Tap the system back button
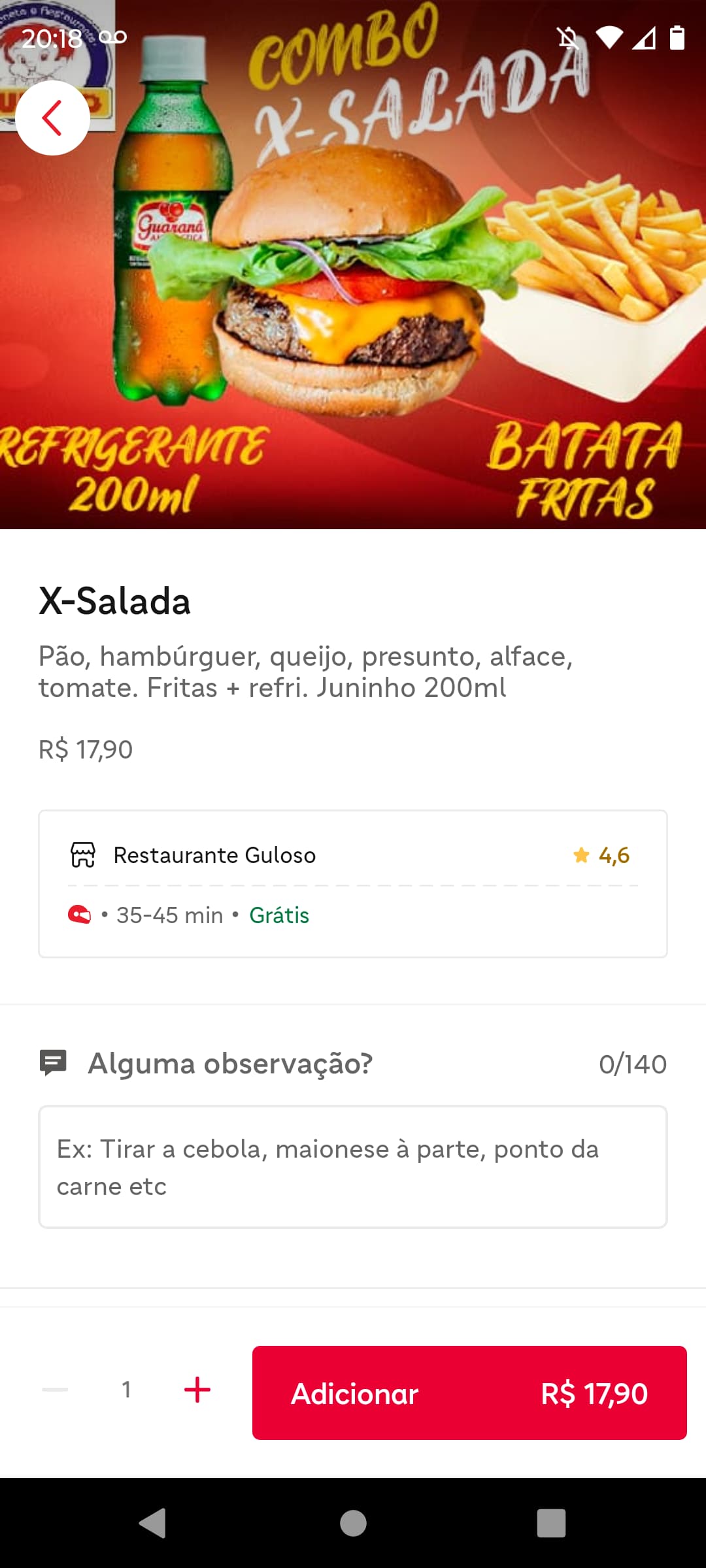The width and height of the screenshot is (706, 1568). tap(153, 1524)
